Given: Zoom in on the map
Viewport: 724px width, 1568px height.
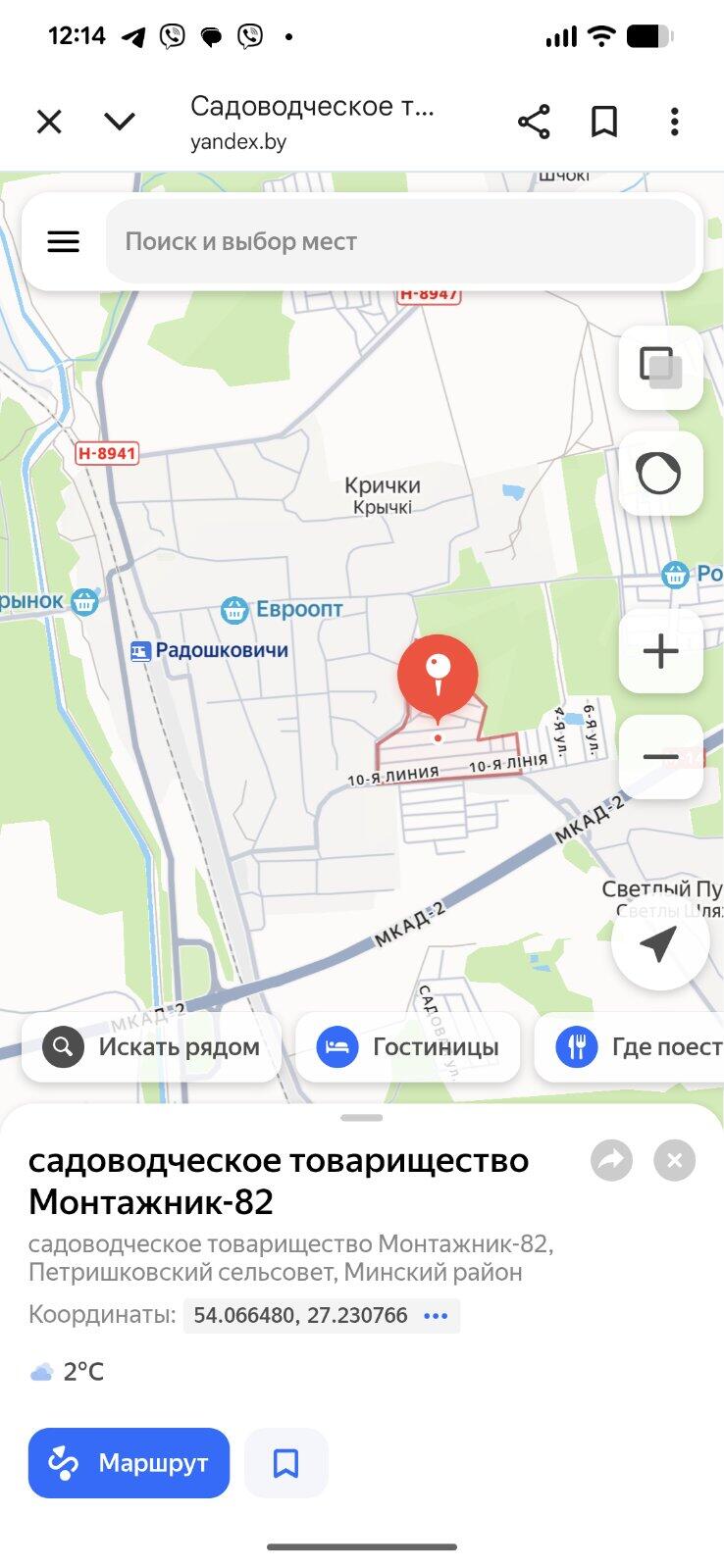Looking at the screenshot, I should [660, 651].
